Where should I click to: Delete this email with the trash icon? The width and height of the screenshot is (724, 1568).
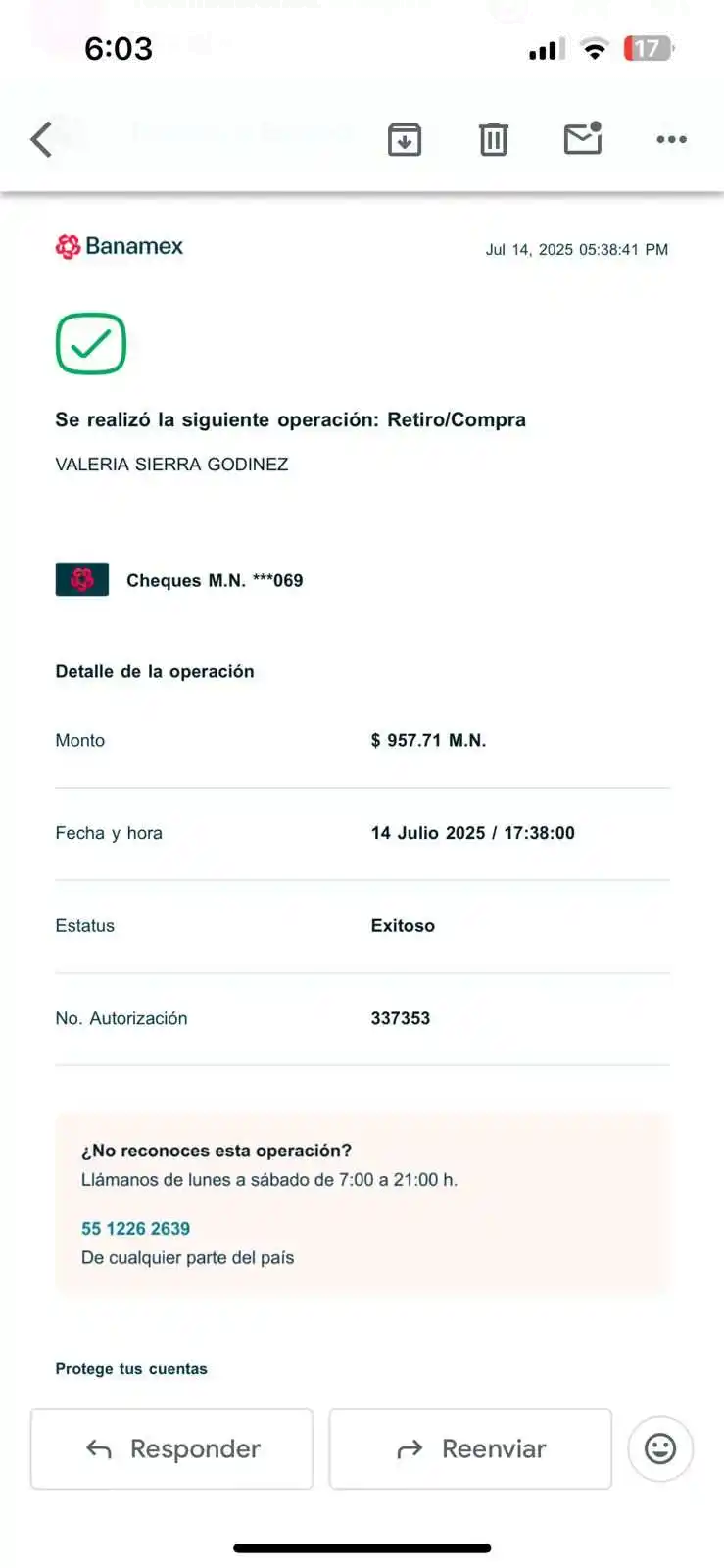pyautogui.click(x=493, y=139)
